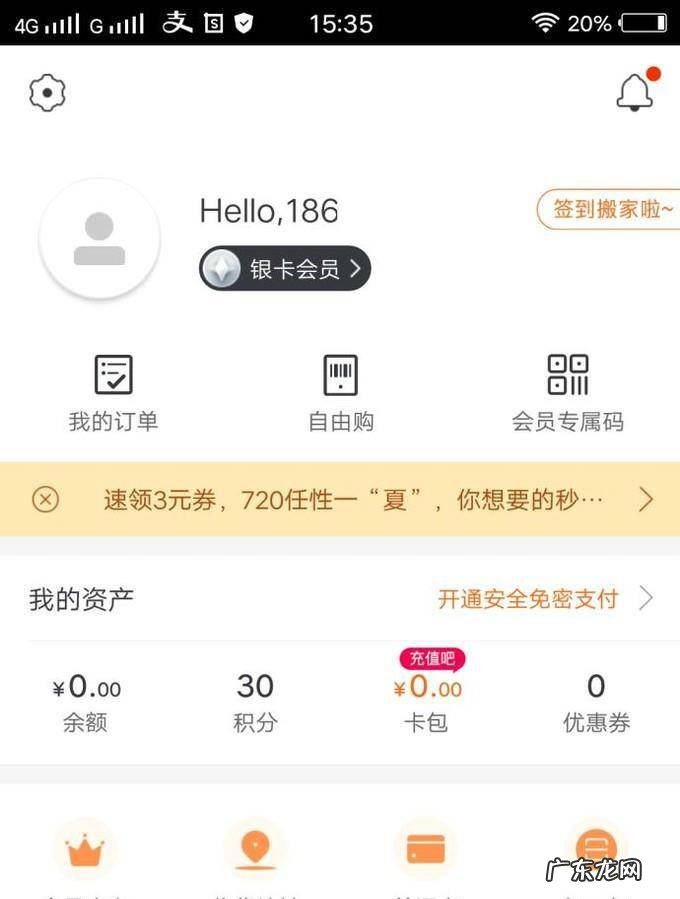
Task: Tap the profile avatar picture
Action: [x=99, y=239]
